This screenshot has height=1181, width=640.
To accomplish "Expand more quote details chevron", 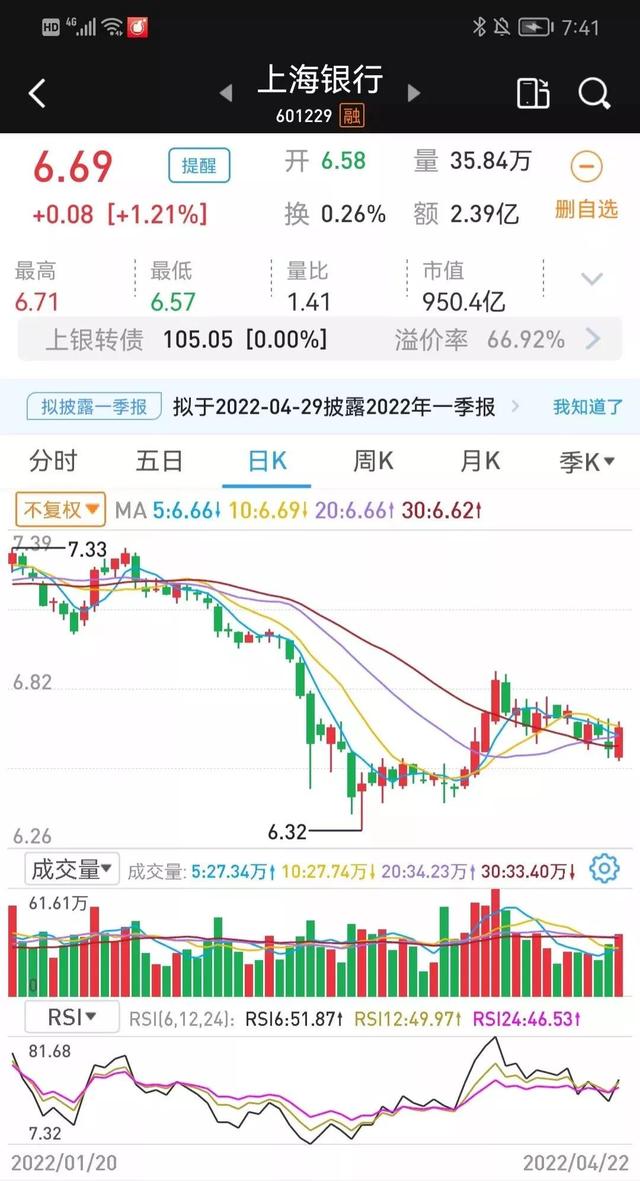I will 592,279.
